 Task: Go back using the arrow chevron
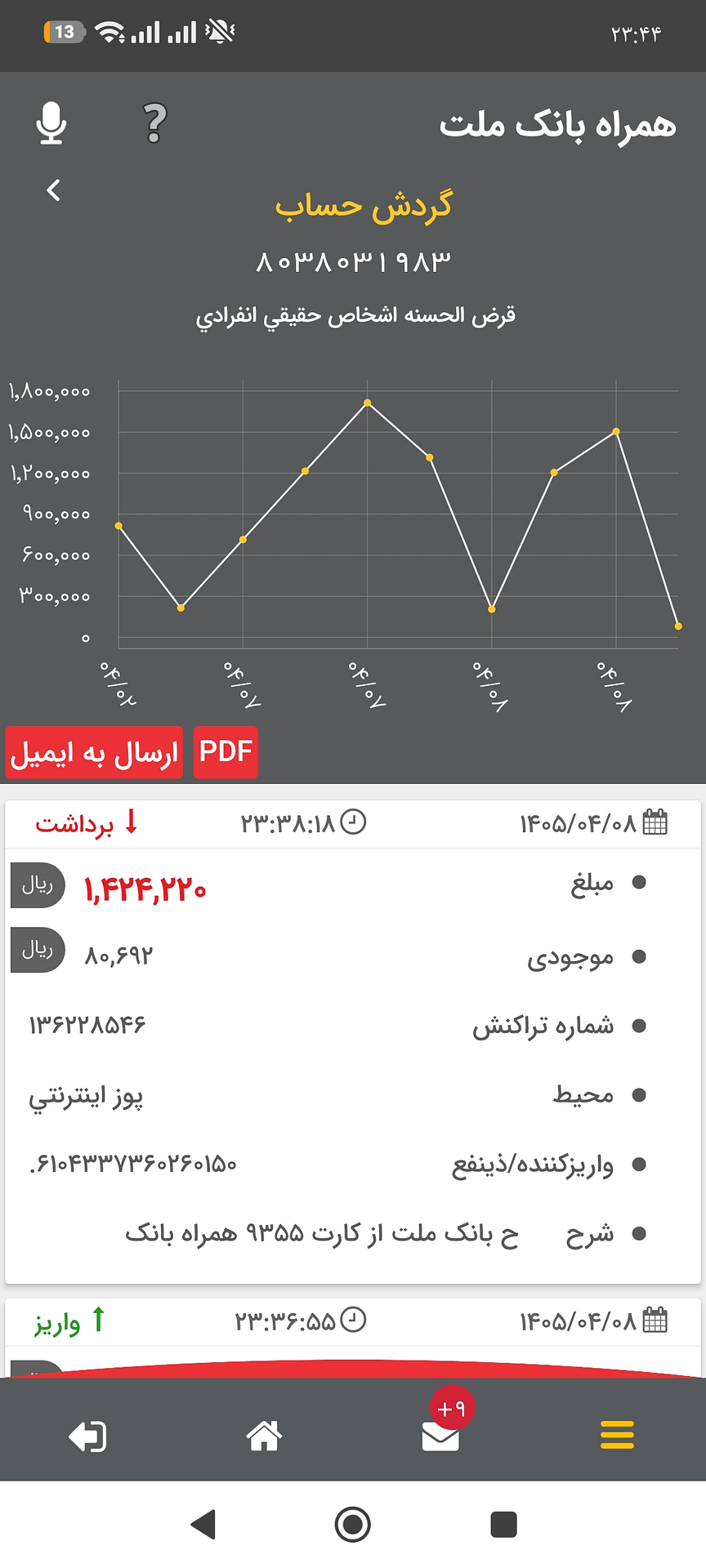[x=54, y=190]
